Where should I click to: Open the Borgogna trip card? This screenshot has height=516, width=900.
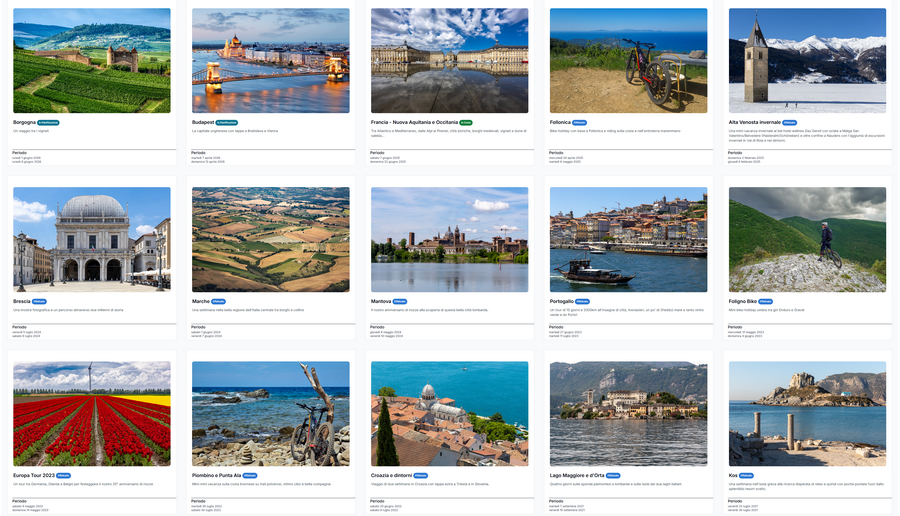tap(92, 61)
